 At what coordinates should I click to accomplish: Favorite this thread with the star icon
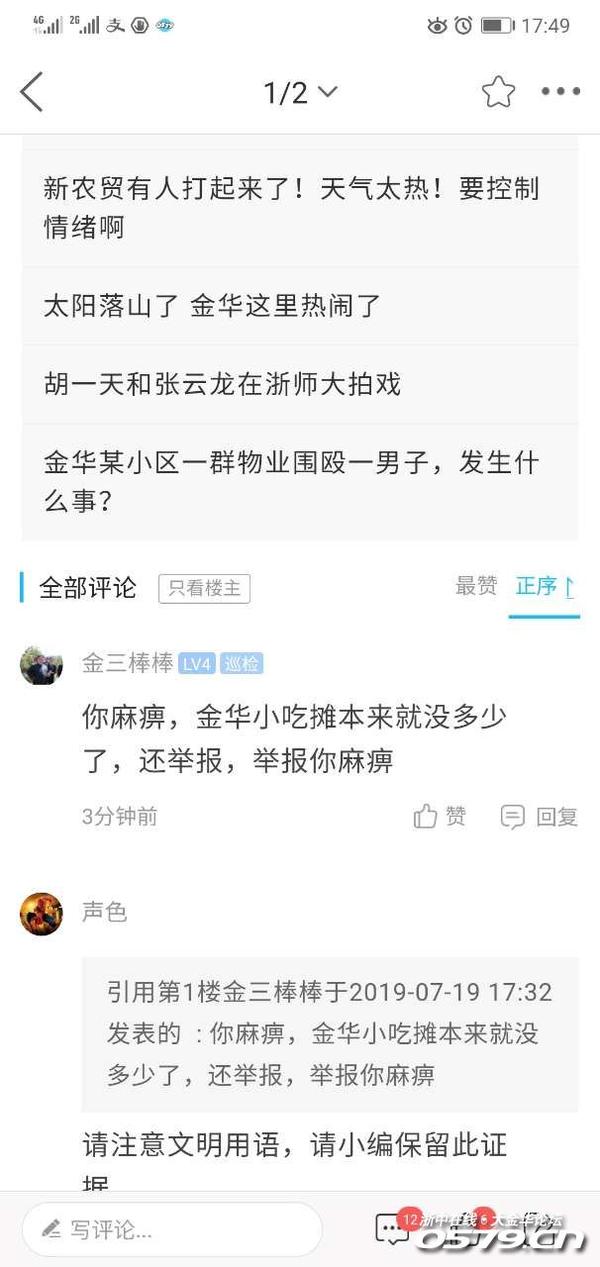point(498,92)
